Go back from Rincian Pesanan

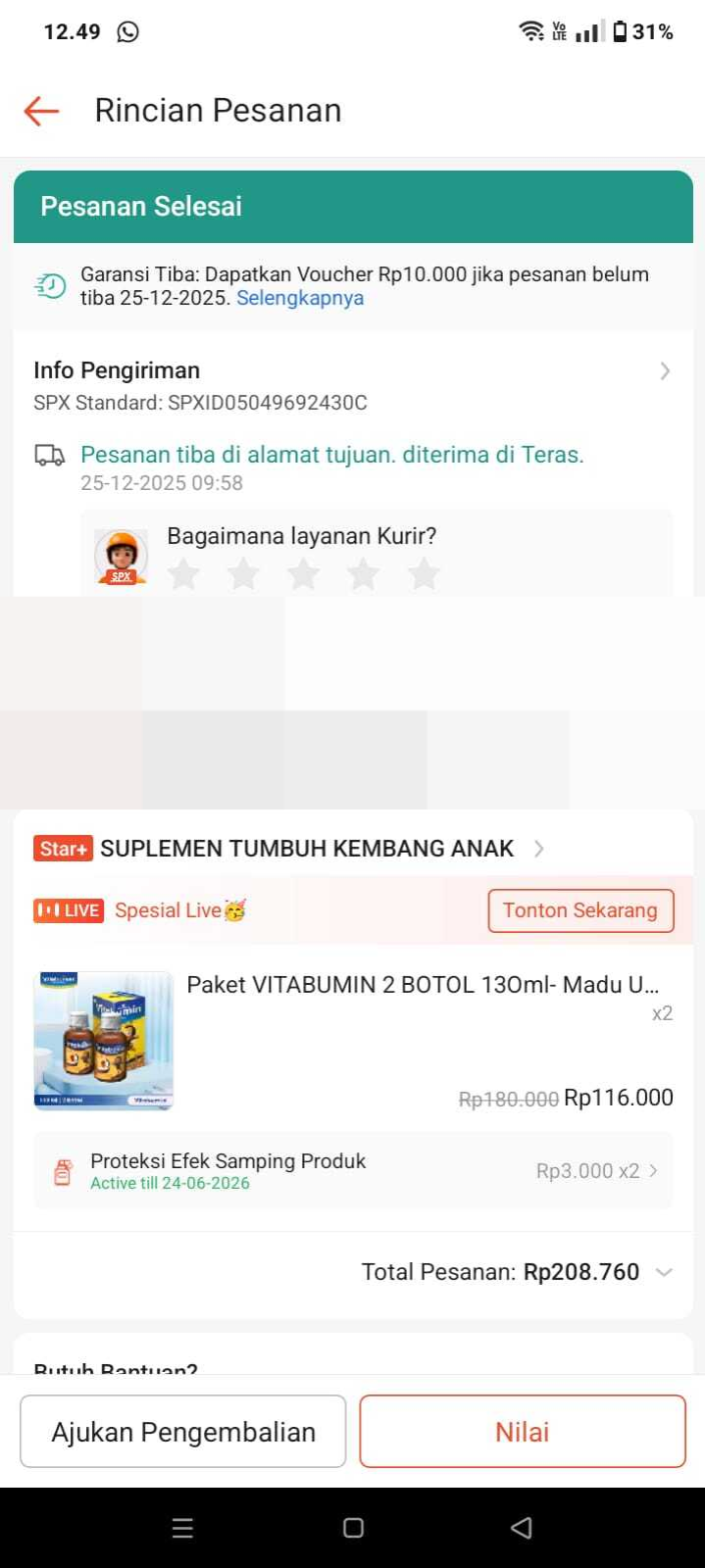tap(41, 111)
